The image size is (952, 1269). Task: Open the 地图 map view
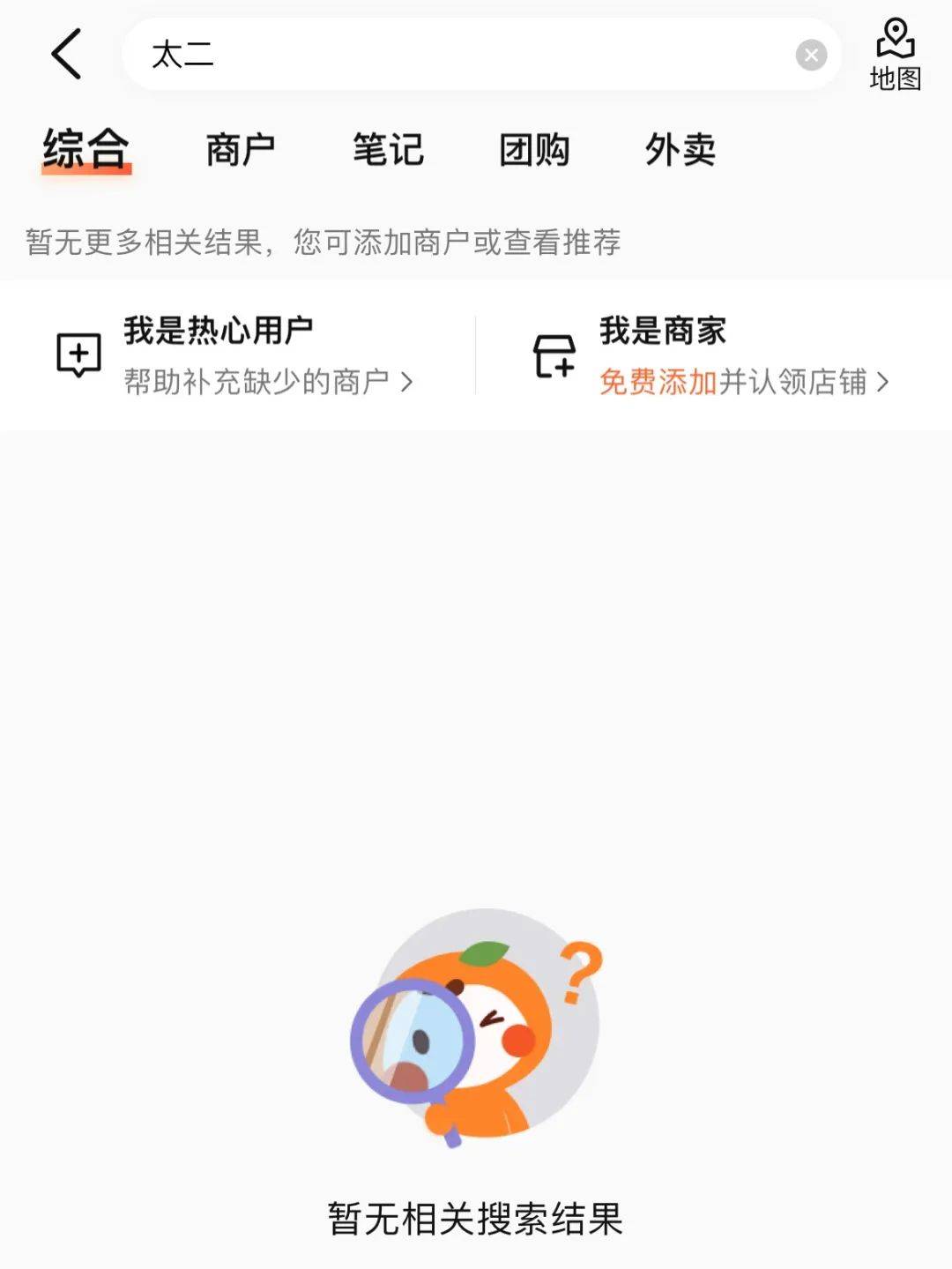click(x=895, y=55)
